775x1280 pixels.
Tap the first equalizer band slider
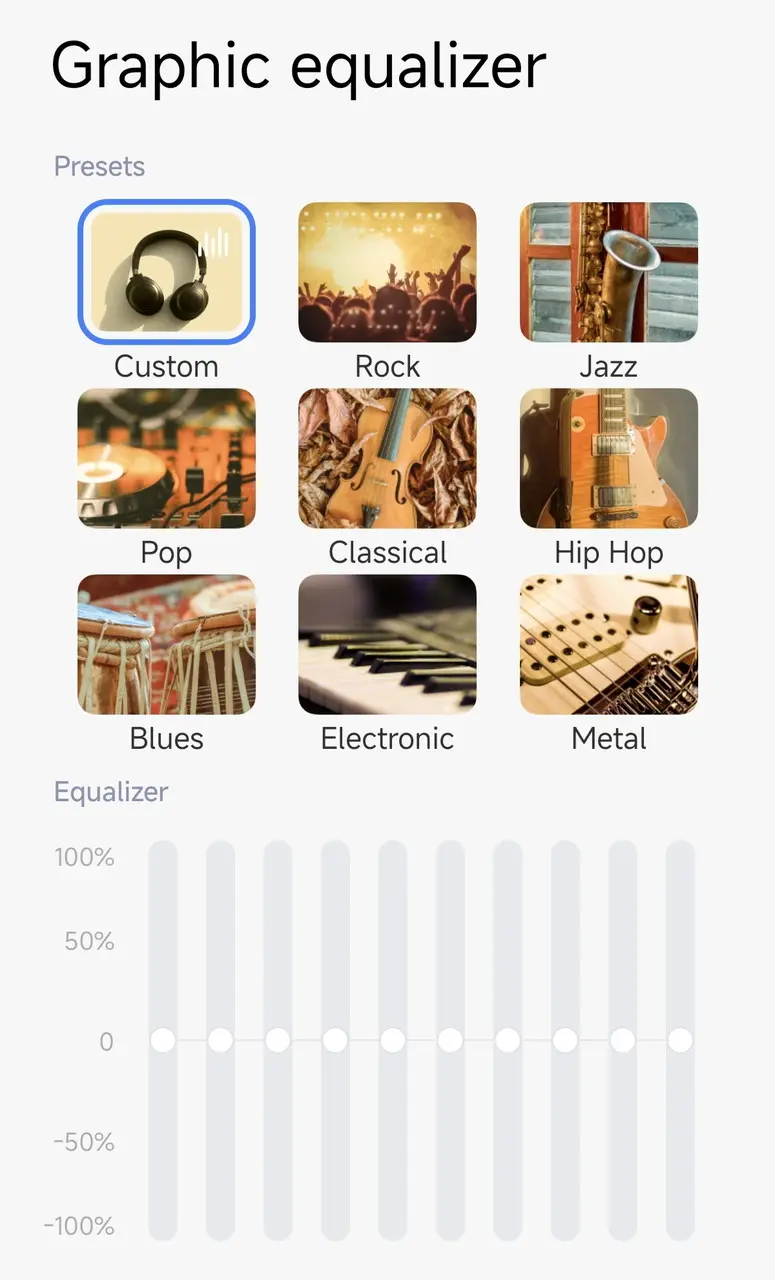163,1040
